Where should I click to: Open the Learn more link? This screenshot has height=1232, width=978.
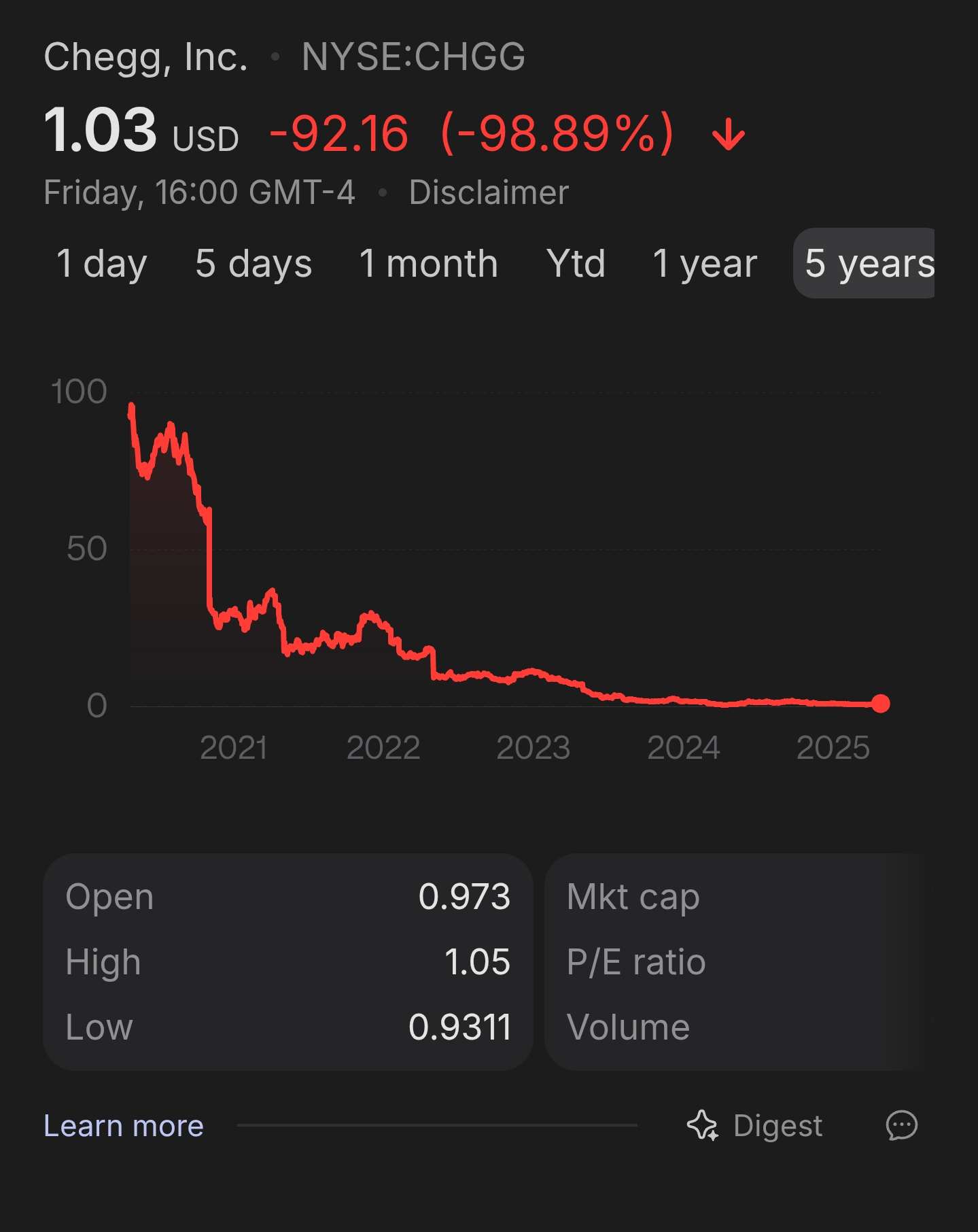pyautogui.click(x=124, y=1126)
